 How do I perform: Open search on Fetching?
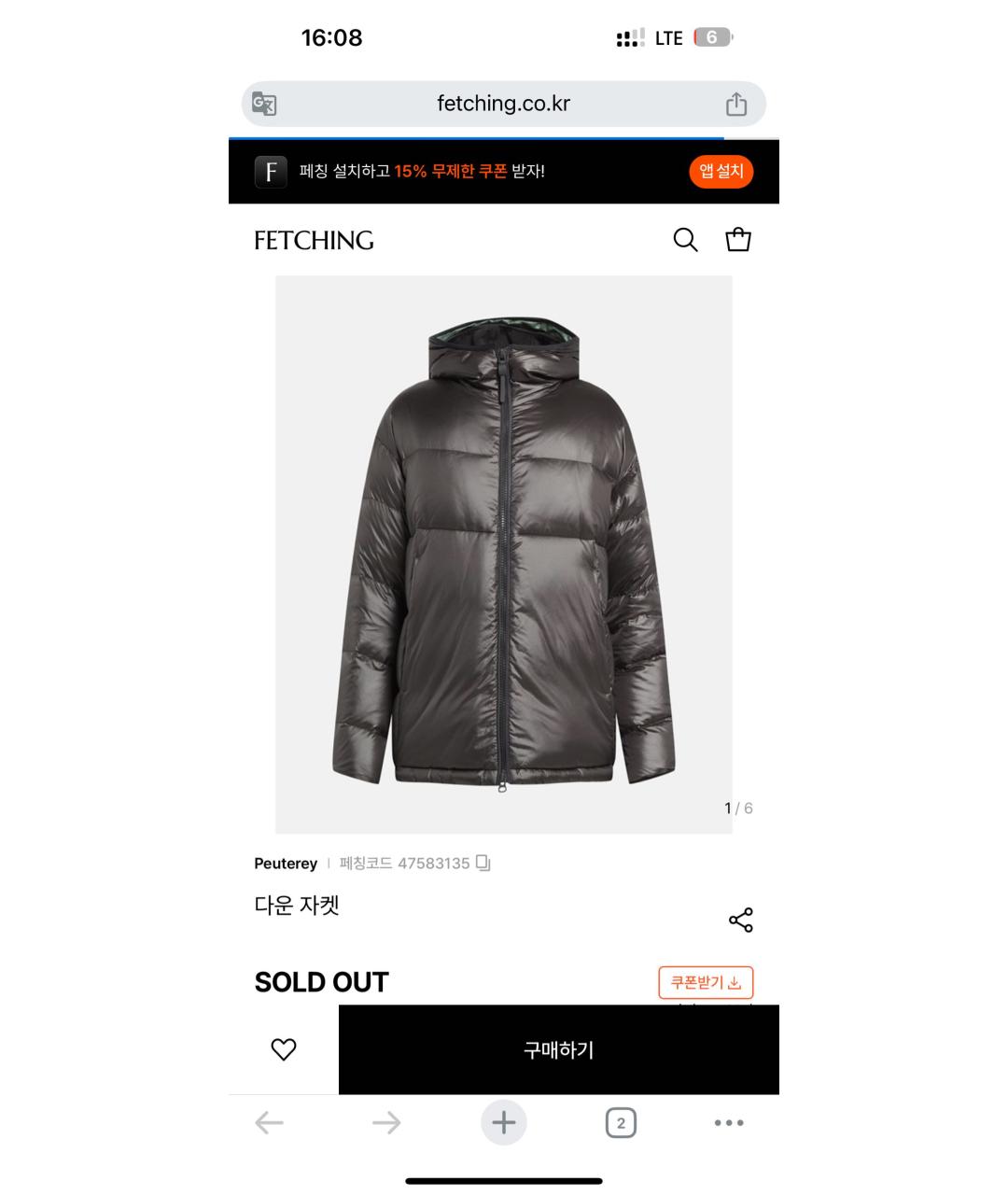[x=685, y=240]
